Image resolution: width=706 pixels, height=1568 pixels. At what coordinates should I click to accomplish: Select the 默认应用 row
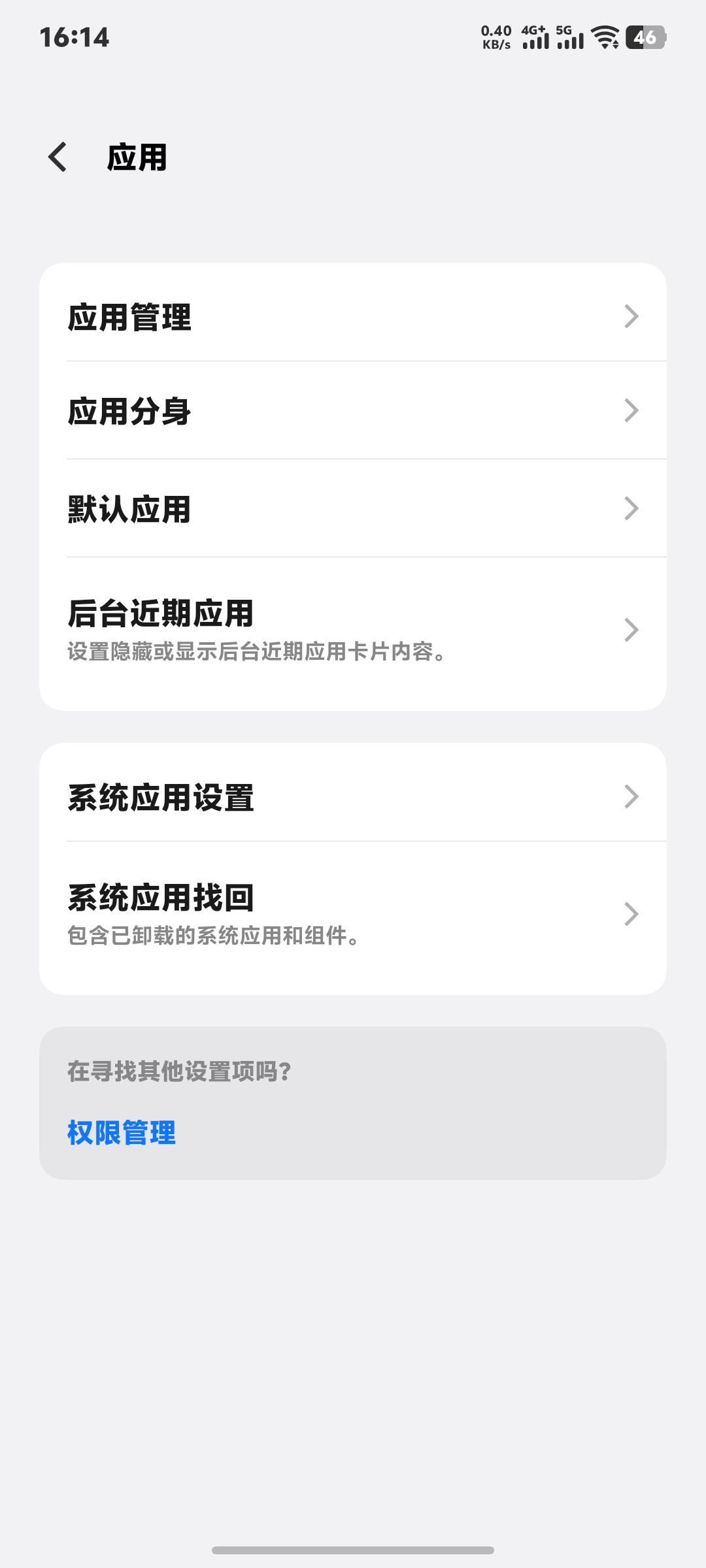point(353,509)
